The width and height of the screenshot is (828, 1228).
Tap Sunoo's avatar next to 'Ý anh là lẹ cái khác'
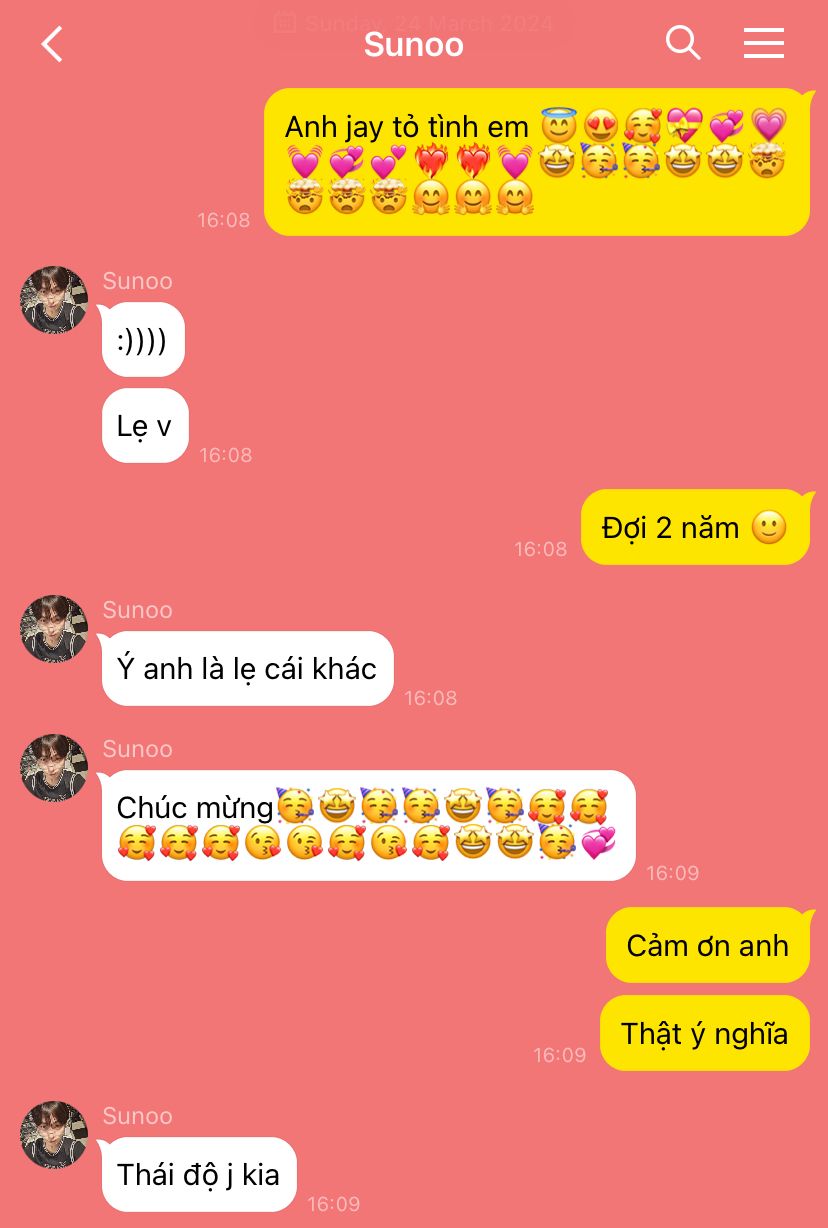(54, 629)
